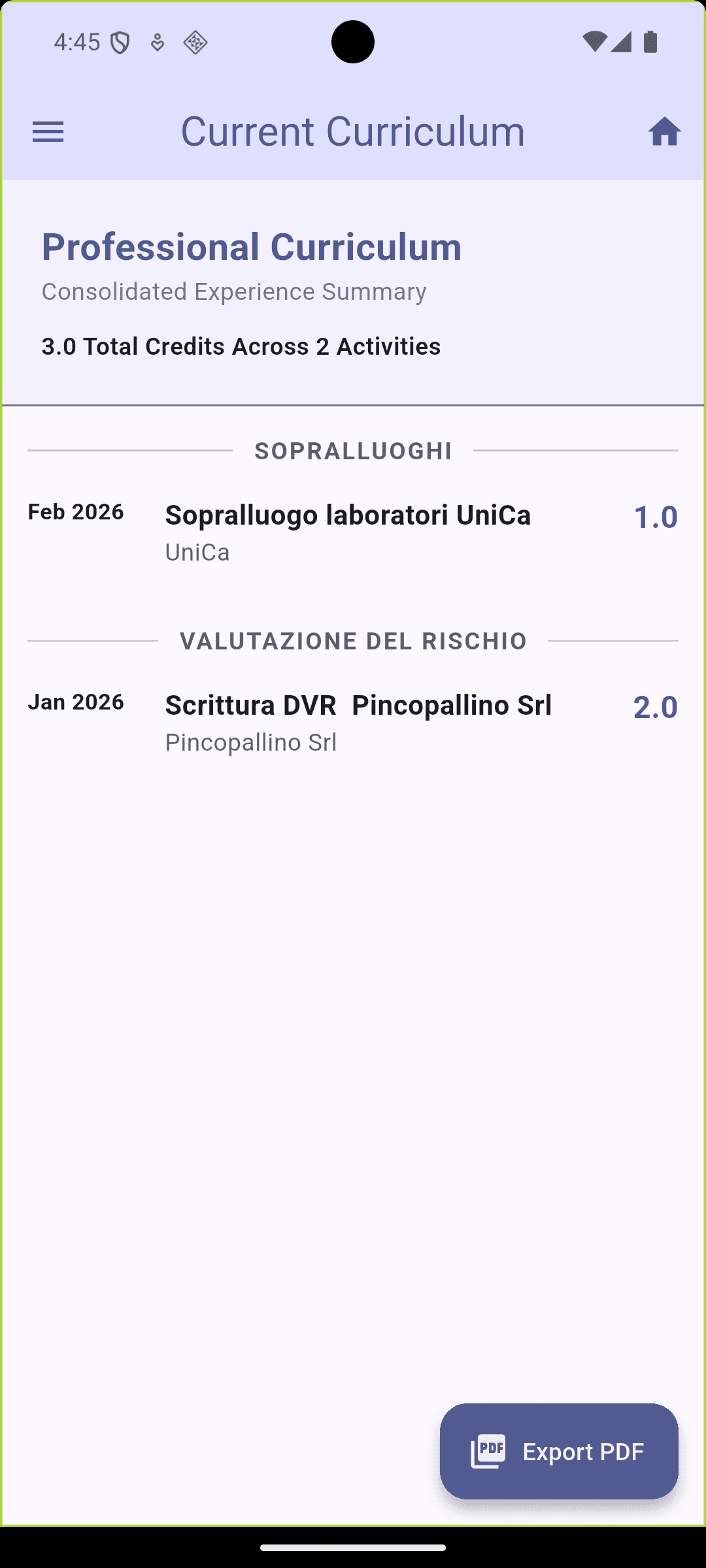Open the Sopralluogo laboratori UniCa entry
Screen dimensions: 706x1568
pos(348,515)
